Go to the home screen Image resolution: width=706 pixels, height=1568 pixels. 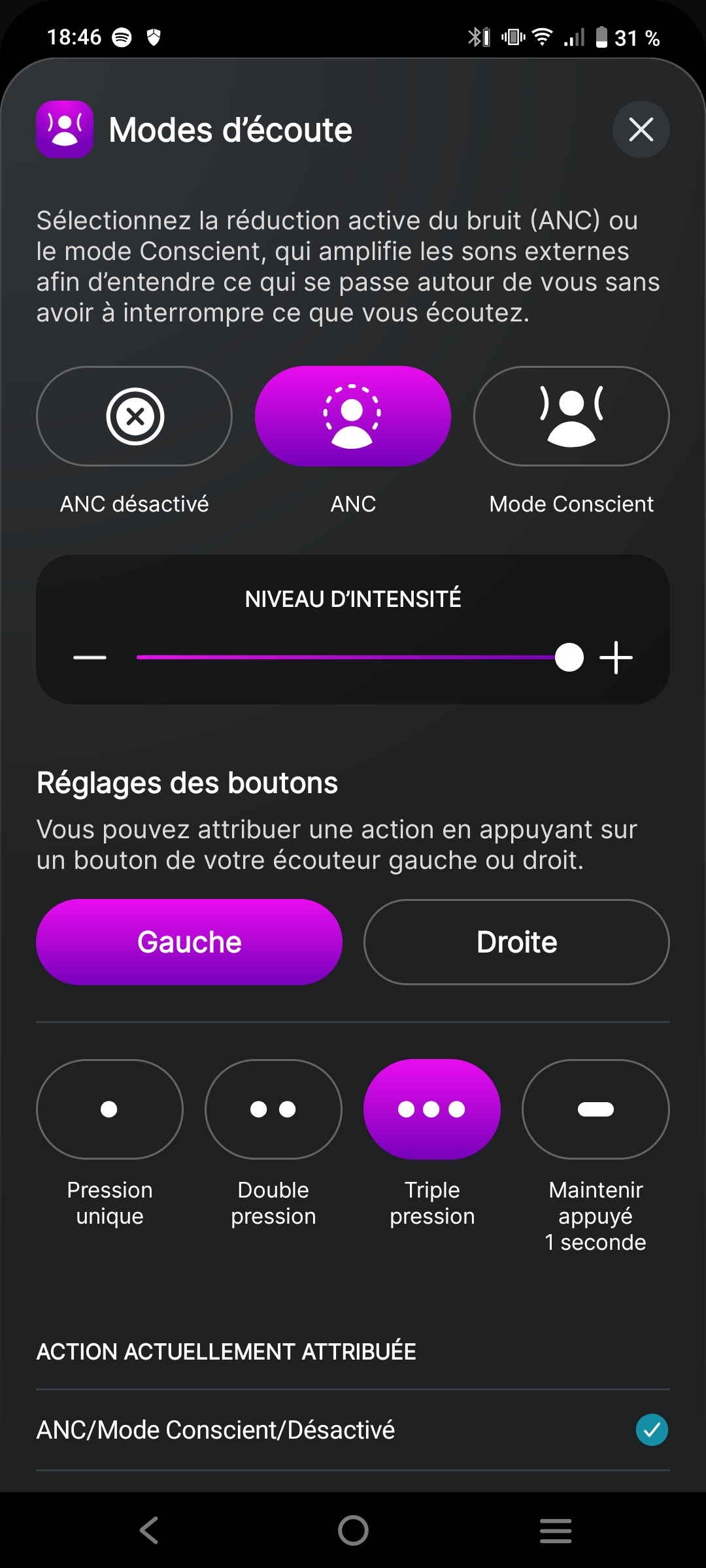click(x=353, y=1530)
